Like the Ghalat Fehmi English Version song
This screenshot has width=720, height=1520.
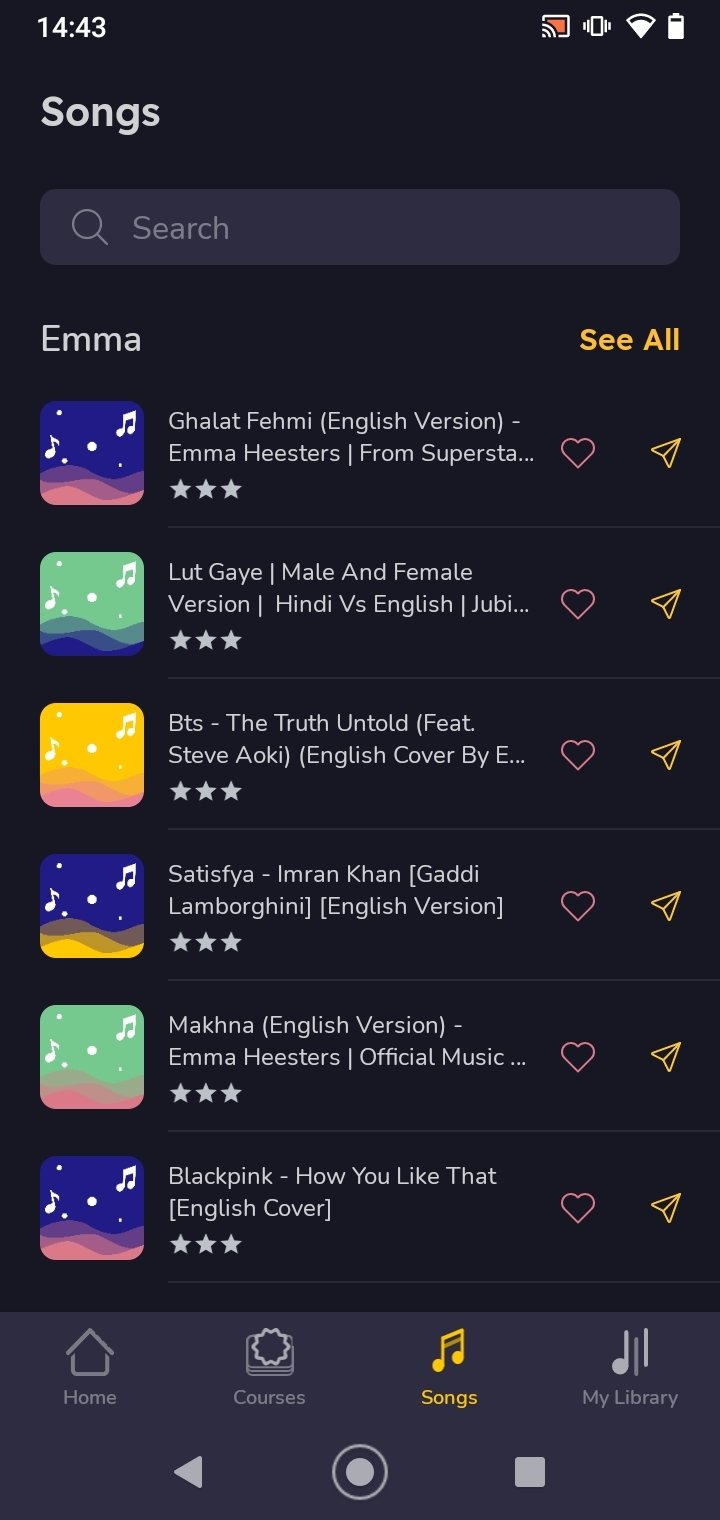578,453
